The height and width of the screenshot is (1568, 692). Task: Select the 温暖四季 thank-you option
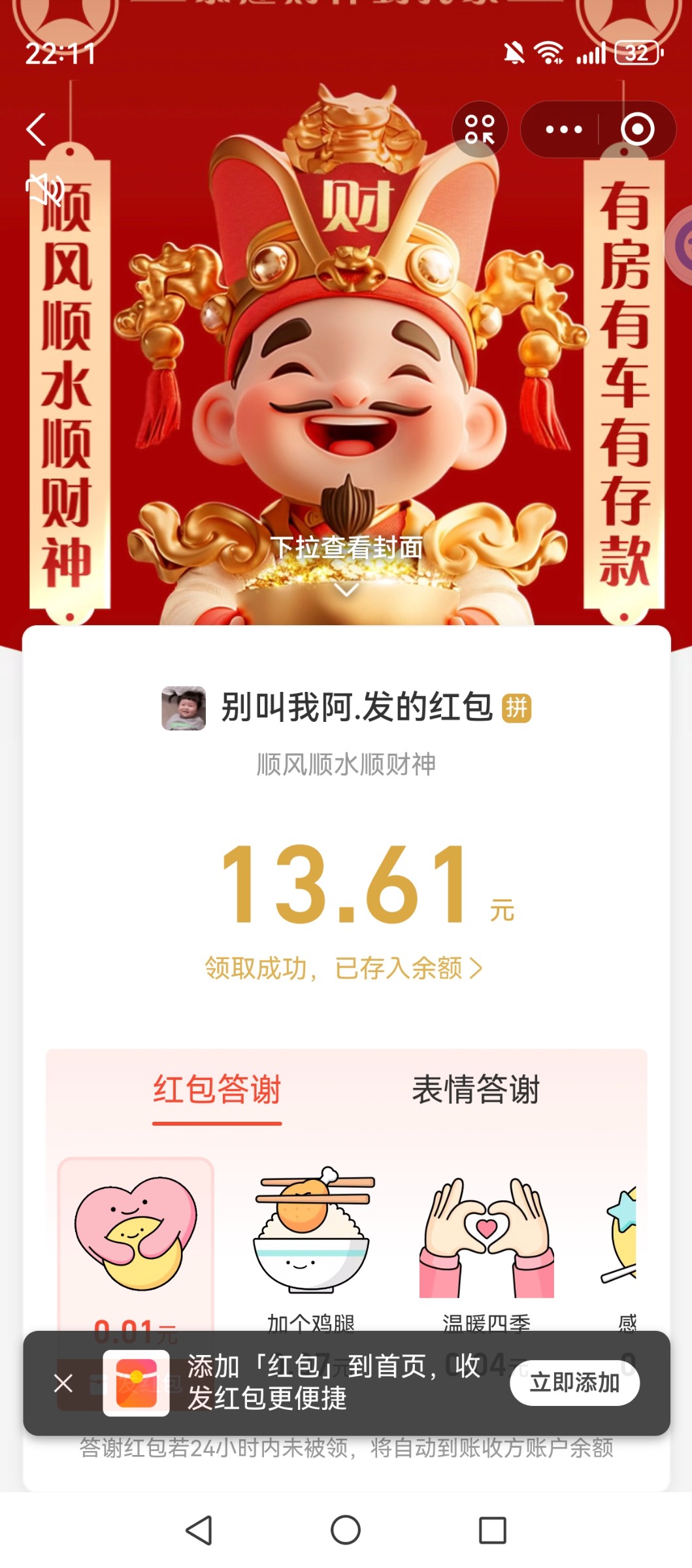point(487,1238)
